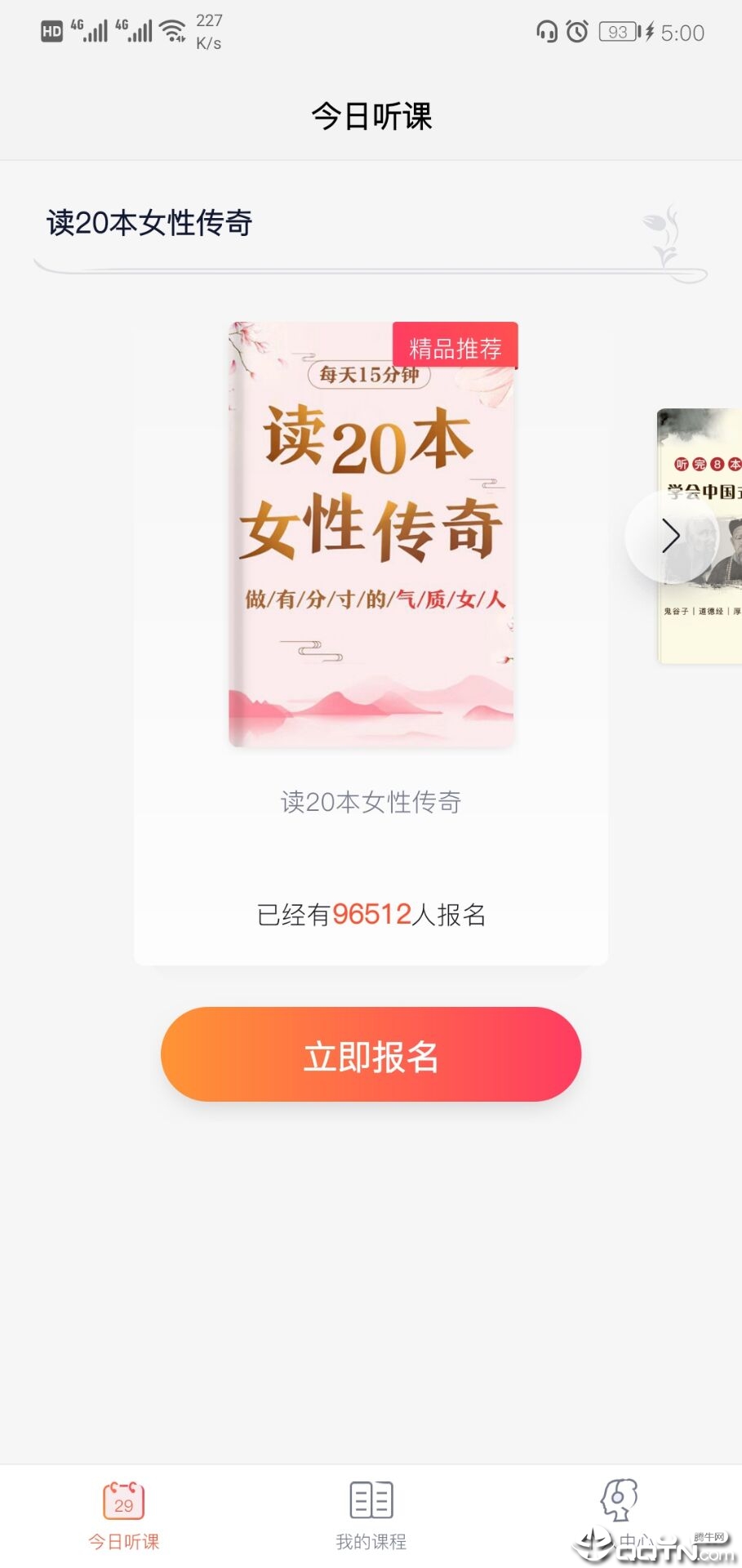Show the next course with the right arrow
The height and width of the screenshot is (1568, 742).
click(671, 536)
